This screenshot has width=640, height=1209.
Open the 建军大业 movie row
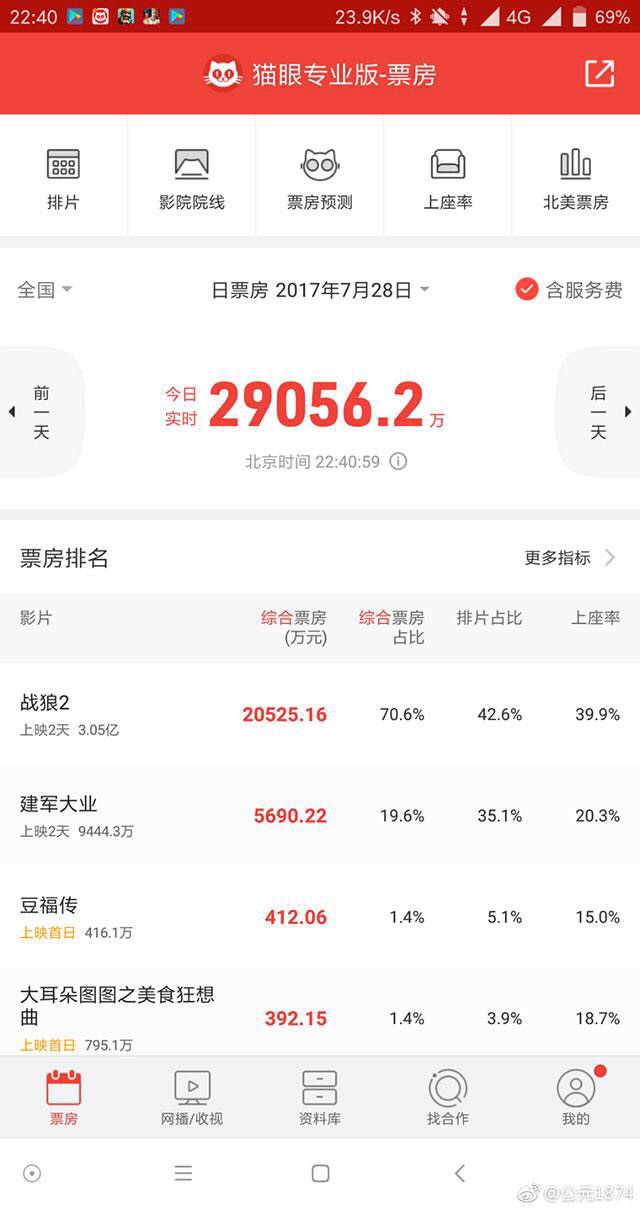(x=320, y=816)
